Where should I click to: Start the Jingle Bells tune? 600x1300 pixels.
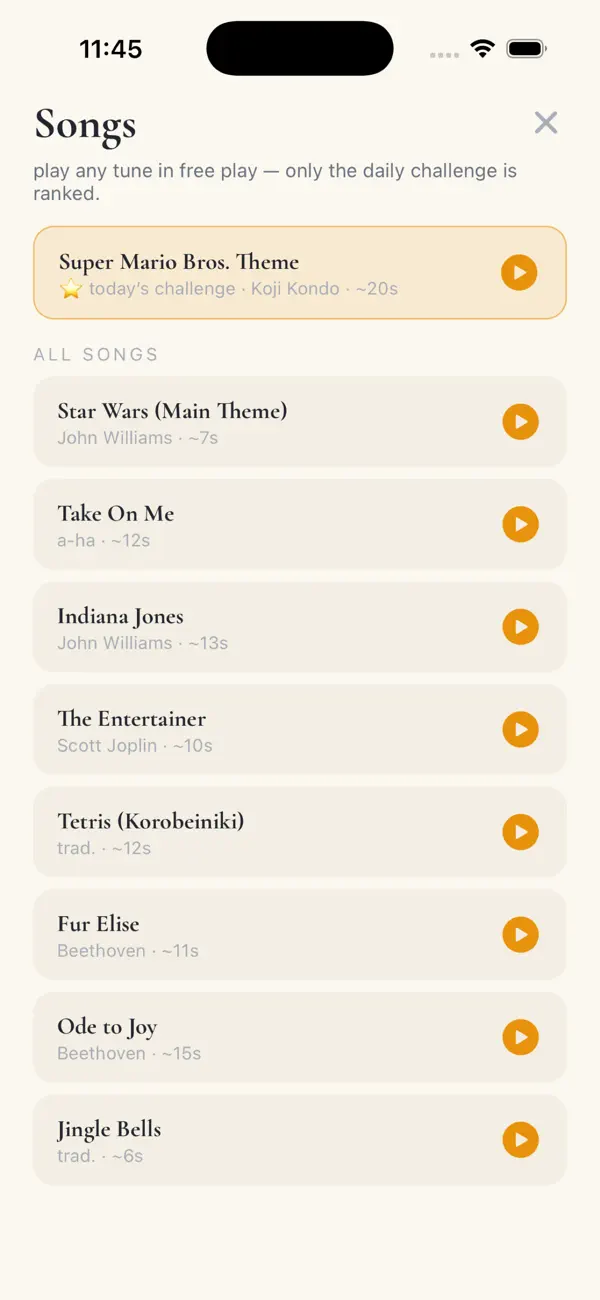pyautogui.click(x=520, y=1140)
